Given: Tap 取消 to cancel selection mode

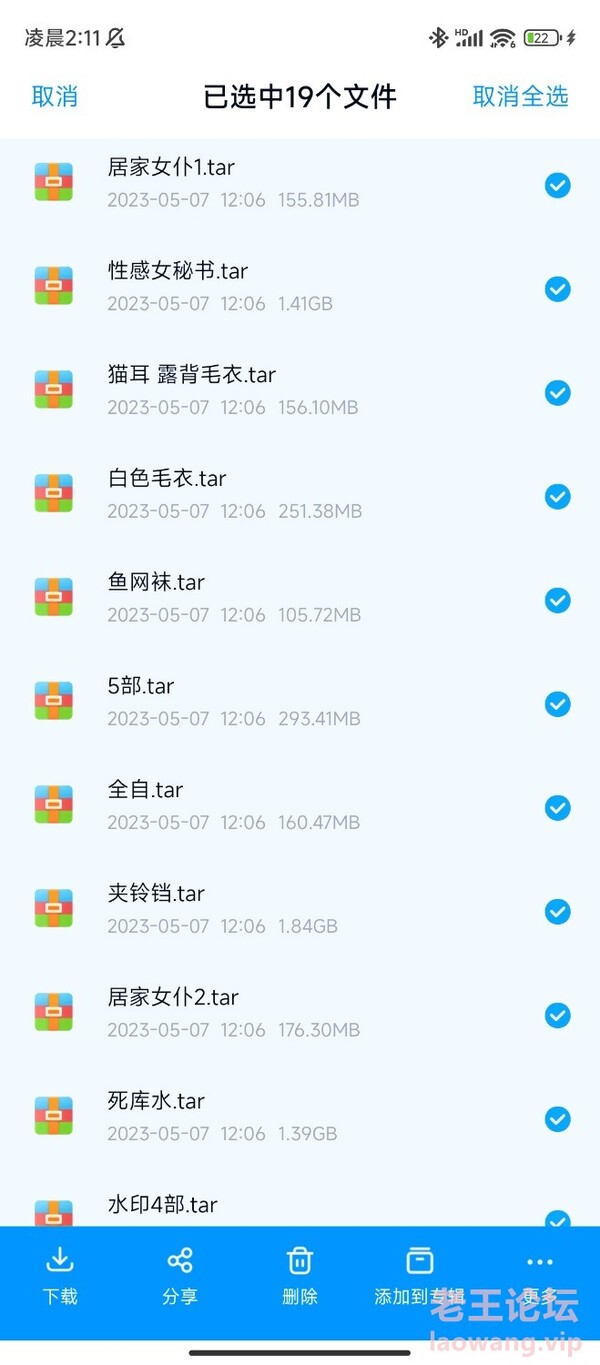Looking at the screenshot, I should click(x=55, y=96).
